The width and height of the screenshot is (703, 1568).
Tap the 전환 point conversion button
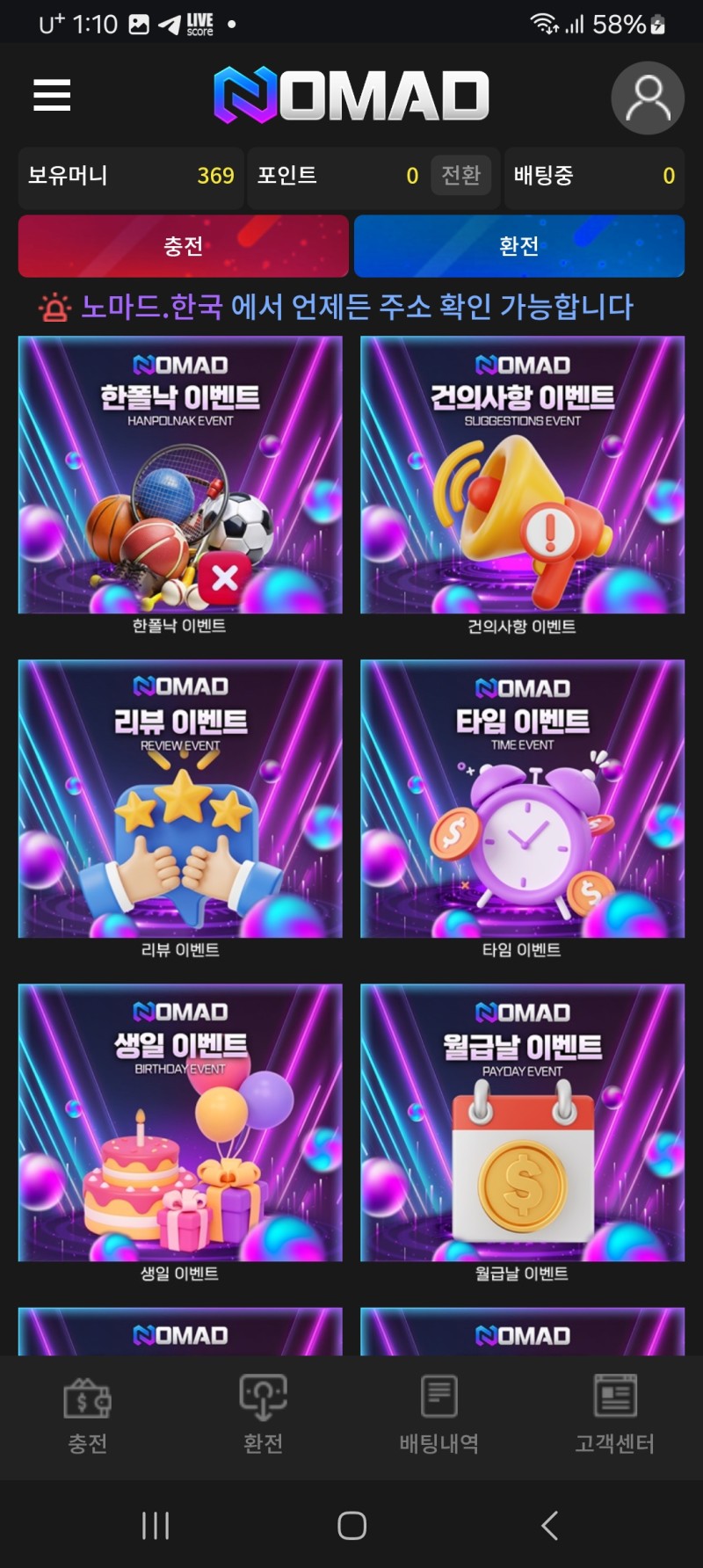click(460, 175)
